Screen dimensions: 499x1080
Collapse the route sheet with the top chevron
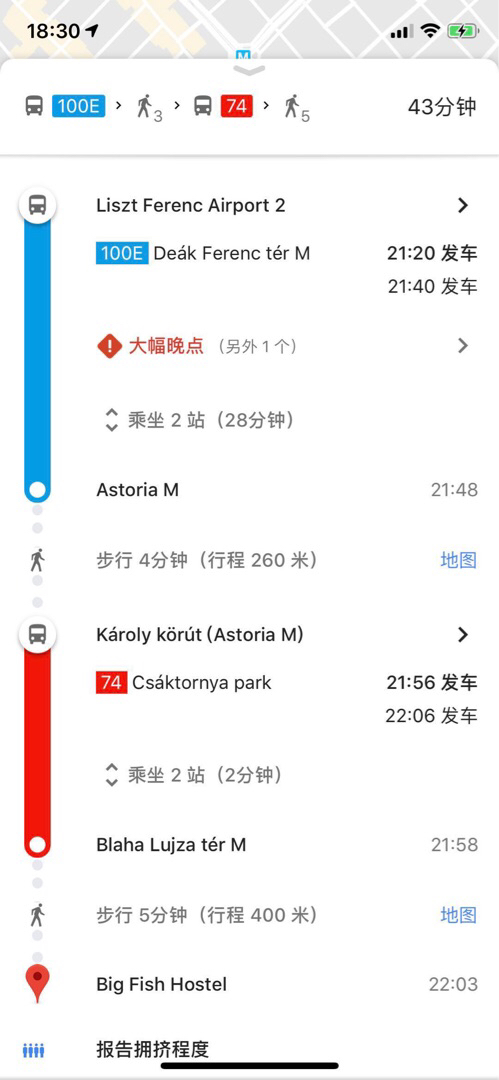pyautogui.click(x=250, y=70)
